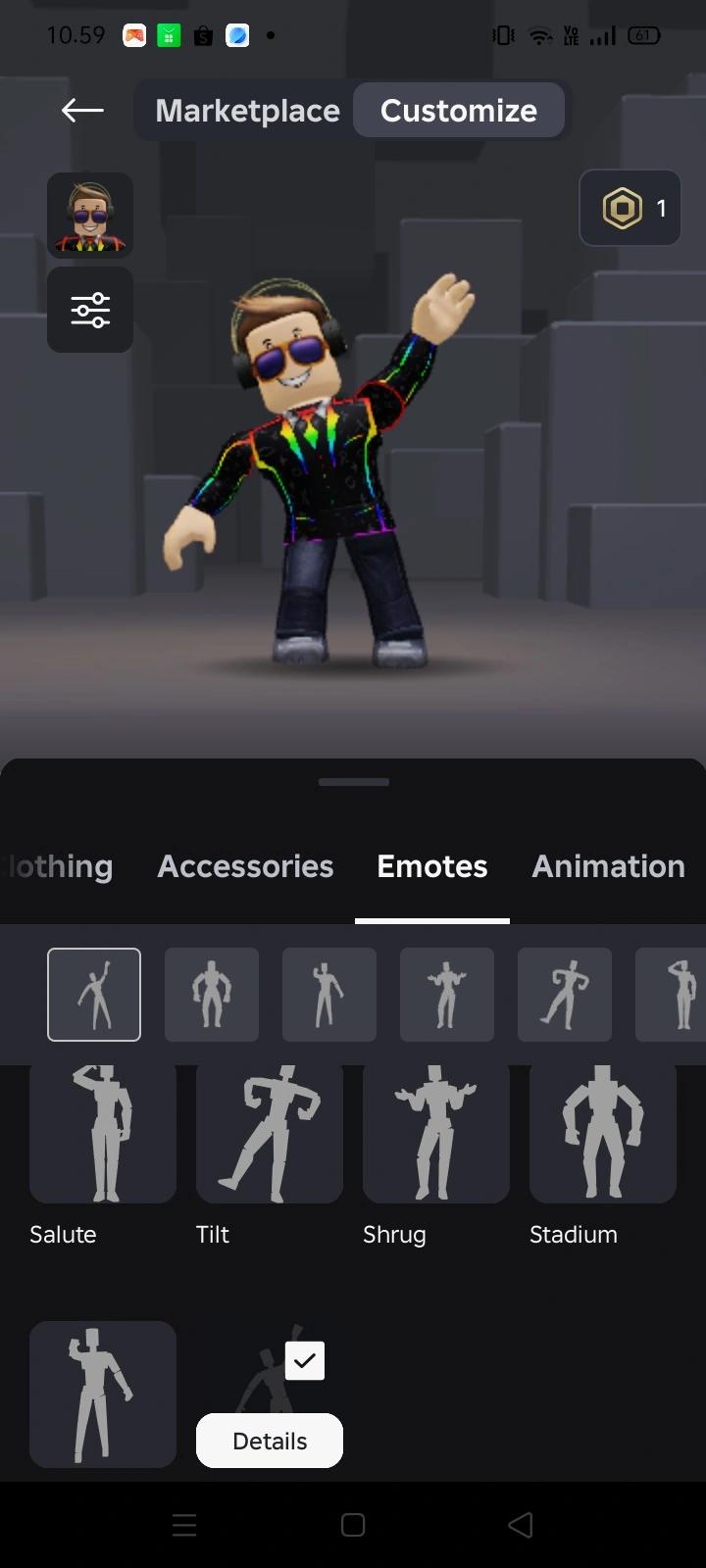Image resolution: width=706 pixels, height=1568 pixels.
Task: Uncheck the selected emote checkbox
Action: pos(305,1360)
